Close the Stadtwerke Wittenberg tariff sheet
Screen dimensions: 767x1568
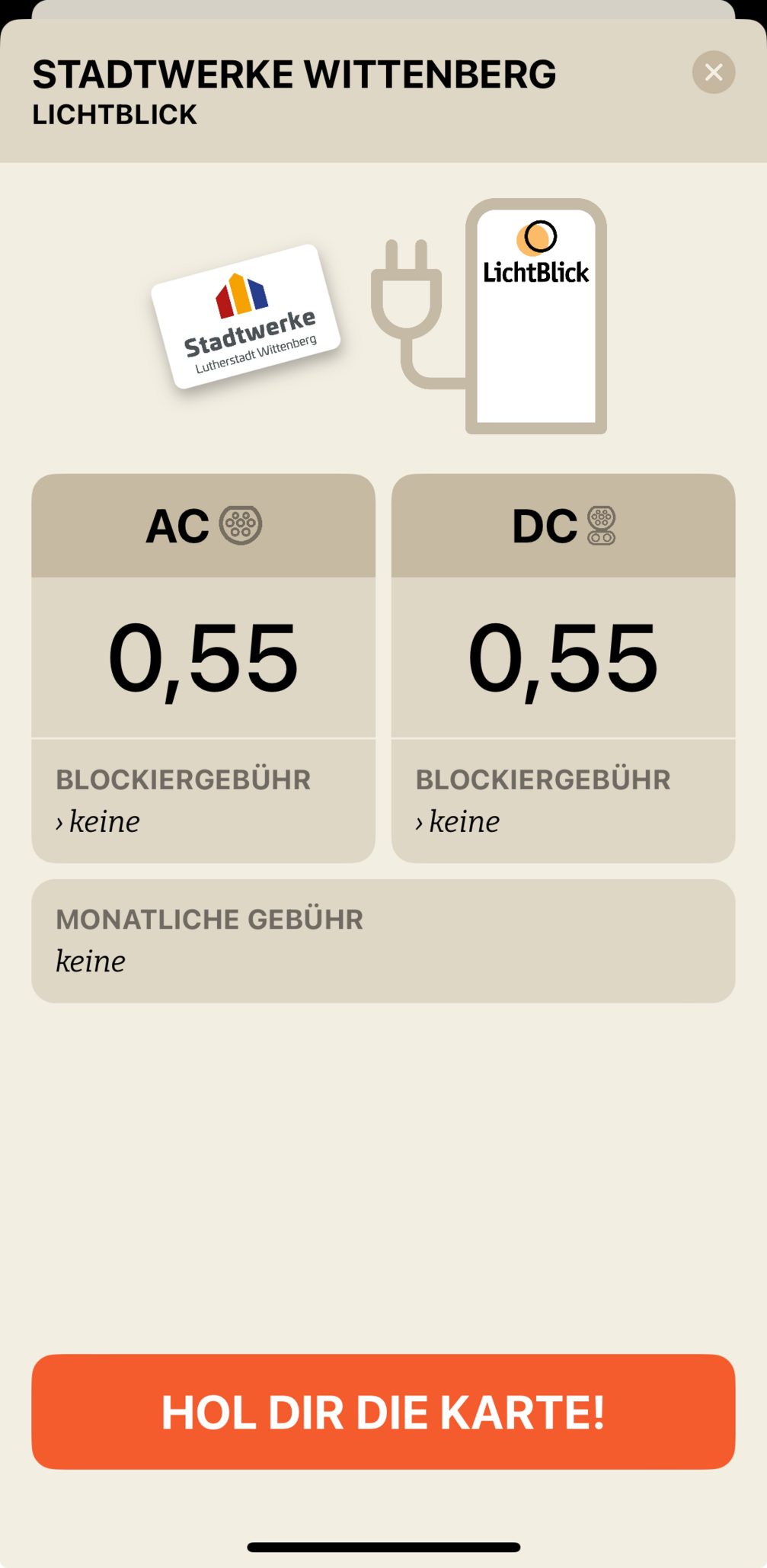(x=713, y=72)
